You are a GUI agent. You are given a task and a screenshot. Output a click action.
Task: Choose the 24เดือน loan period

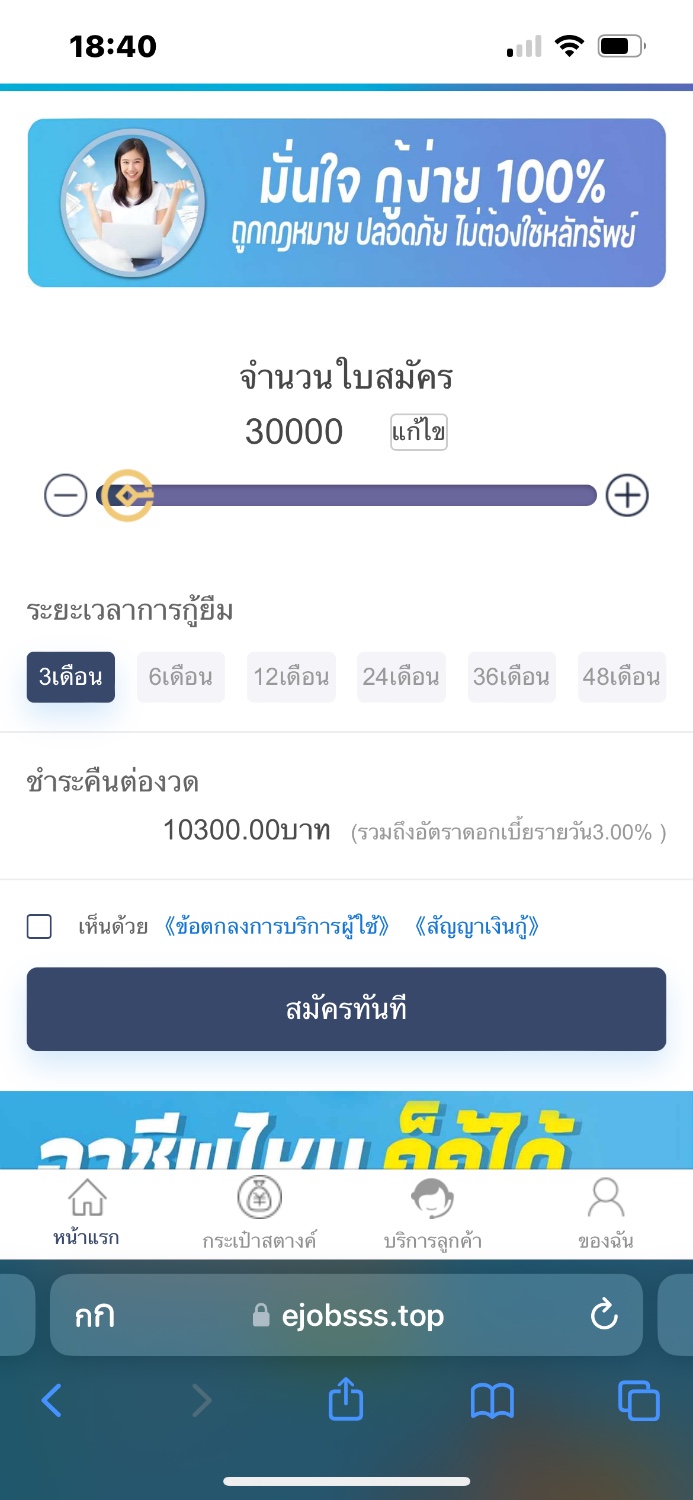pyautogui.click(x=401, y=677)
